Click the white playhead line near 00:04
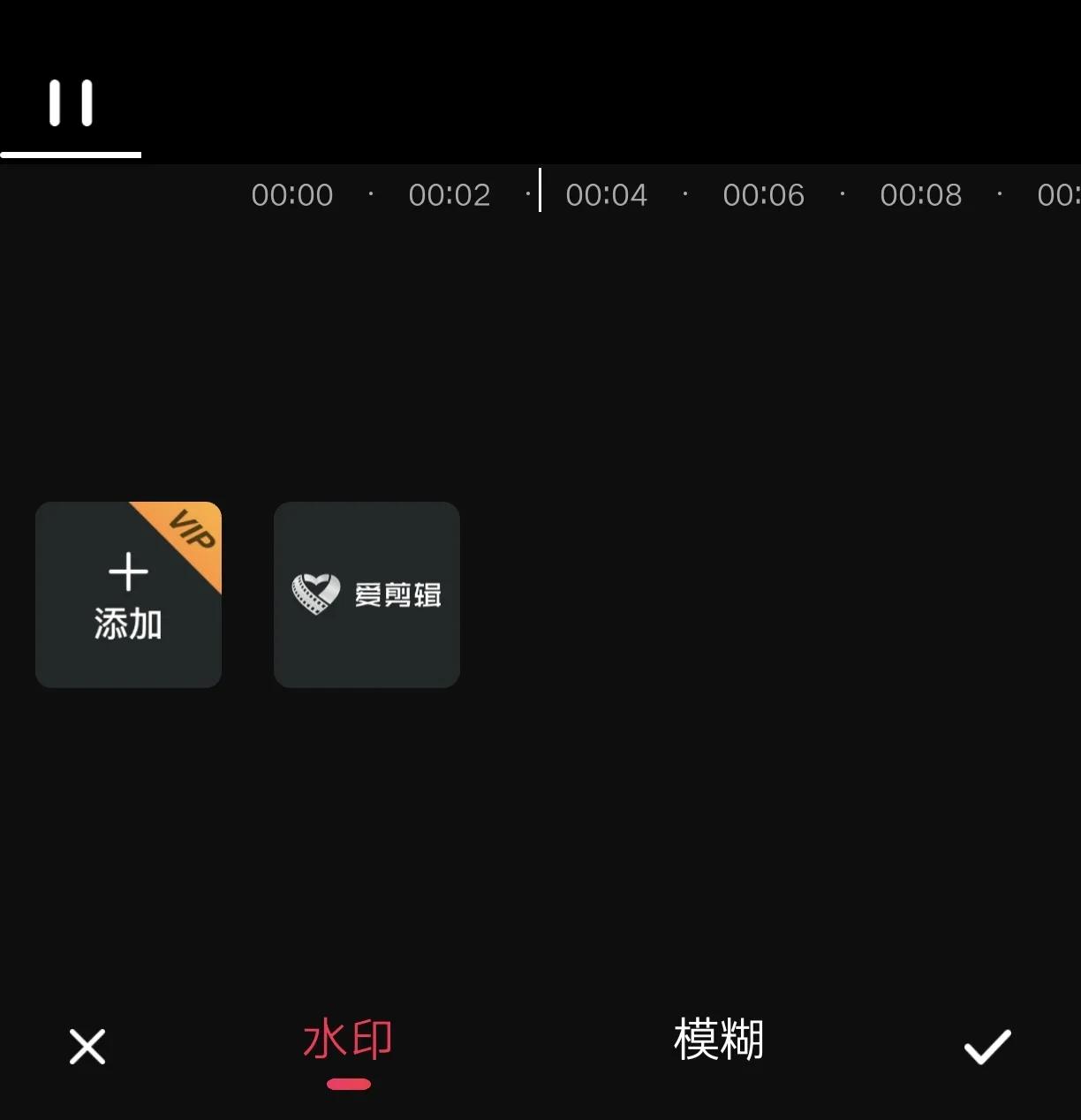The height and width of the screenshot is (1120, 1081). (540, 194)
